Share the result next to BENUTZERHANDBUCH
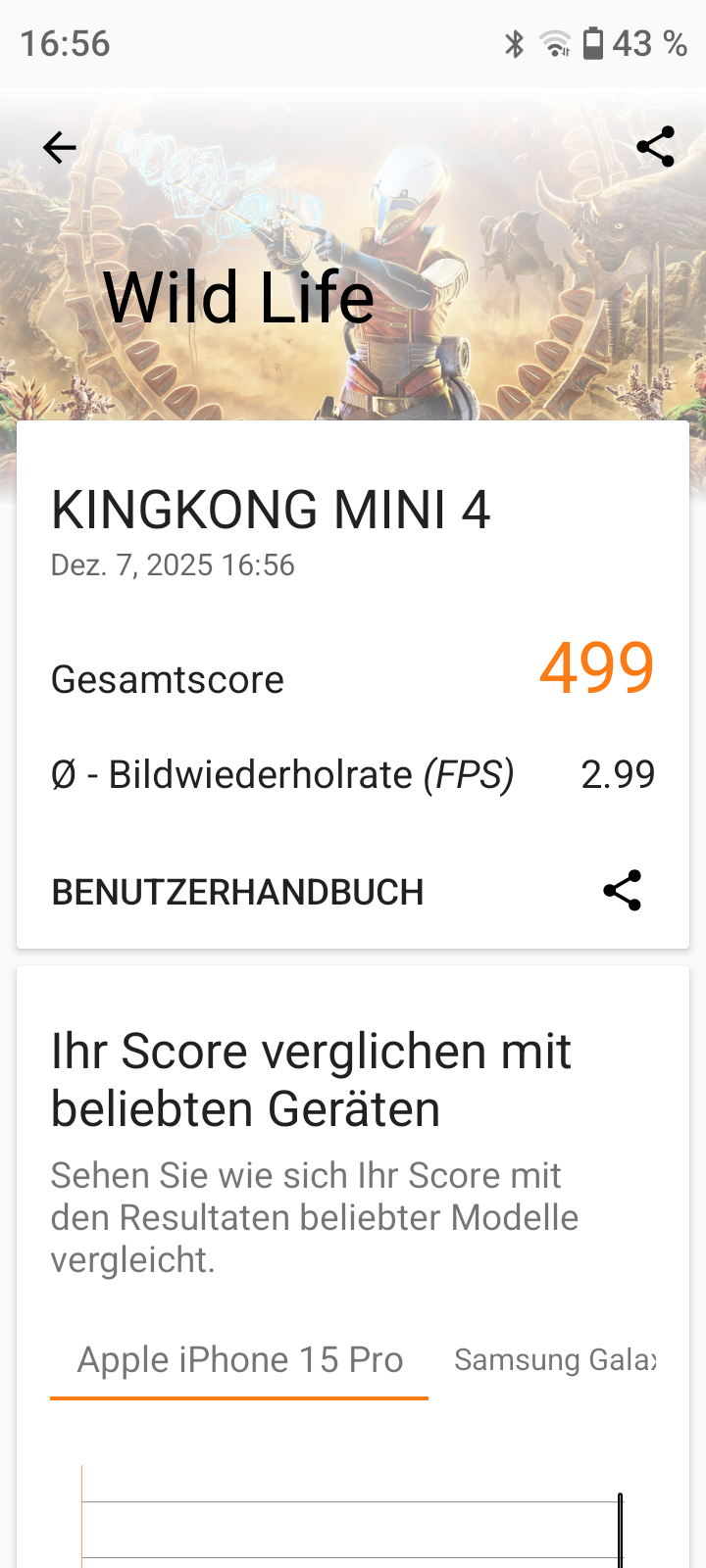 pyautogui.click(x=622, y=891)
